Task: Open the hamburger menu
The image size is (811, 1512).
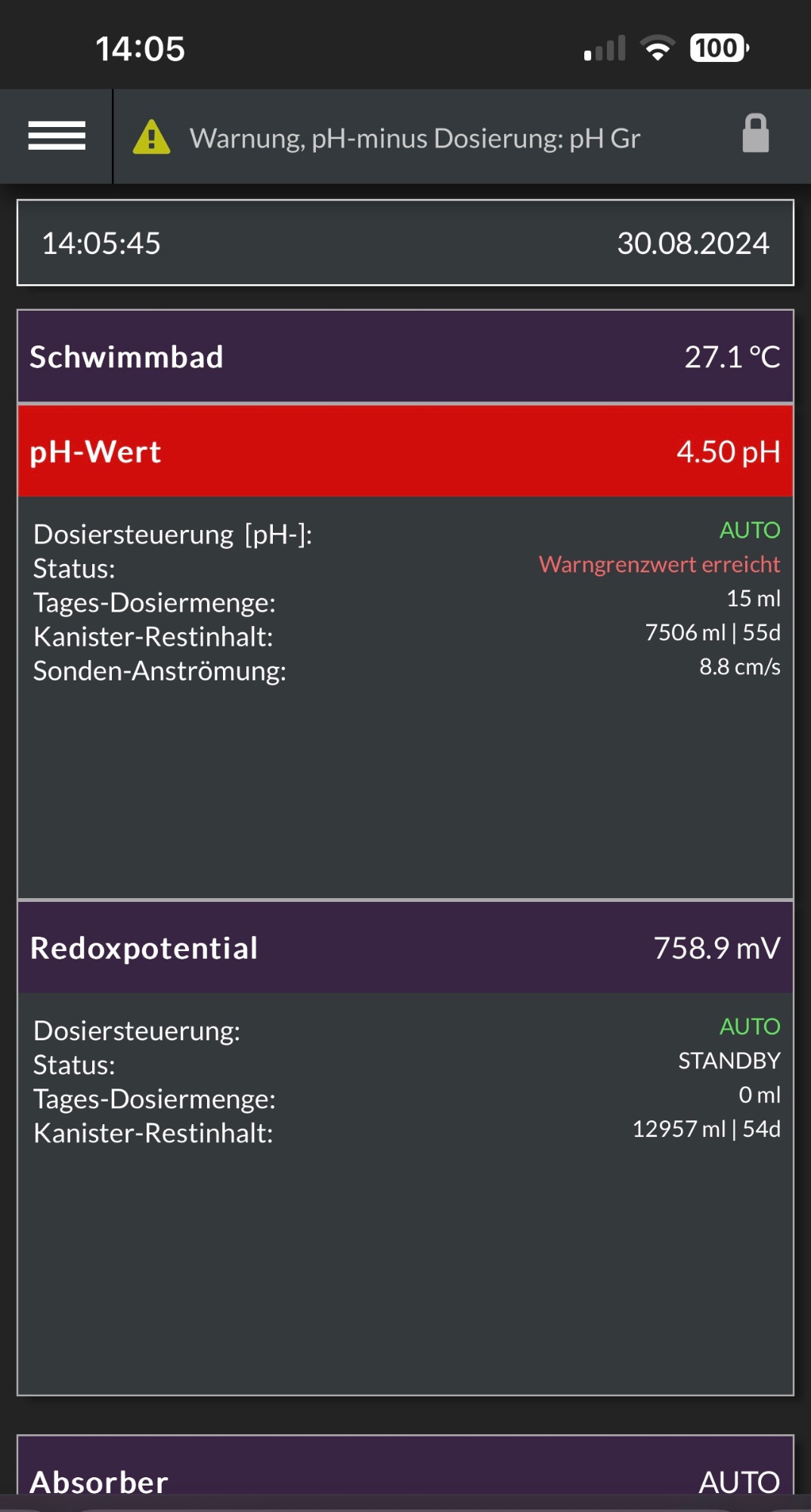Action: tap(57, 137)
